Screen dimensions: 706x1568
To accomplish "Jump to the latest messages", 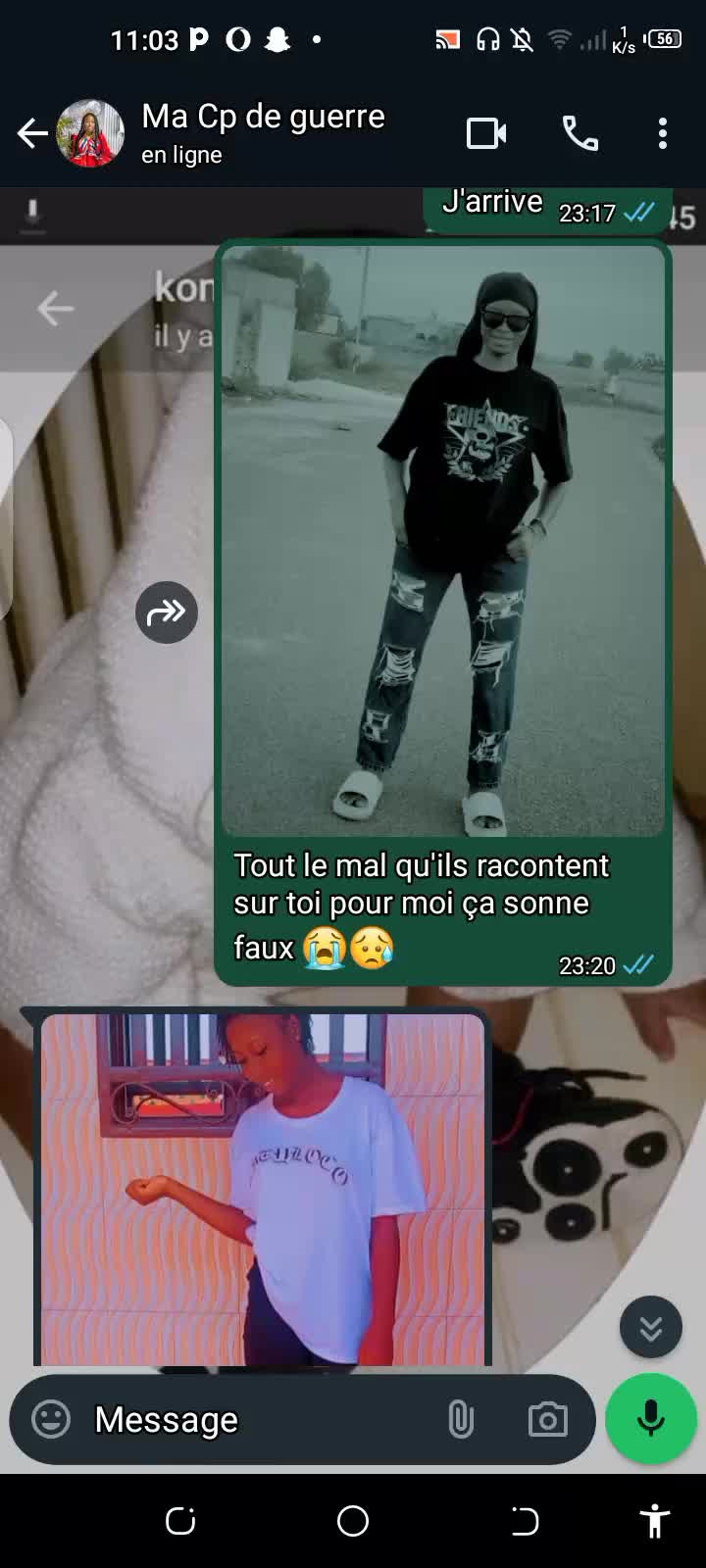I will coord(651,1328).
